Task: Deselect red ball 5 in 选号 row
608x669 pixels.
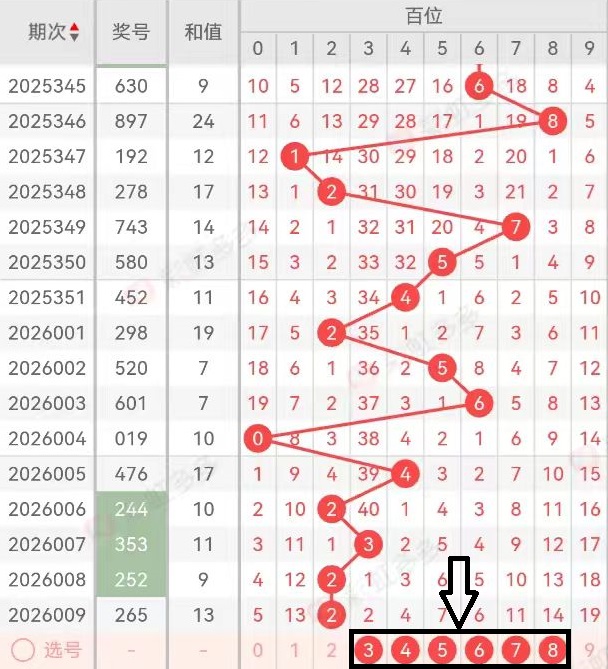Action: click(442, 651)
